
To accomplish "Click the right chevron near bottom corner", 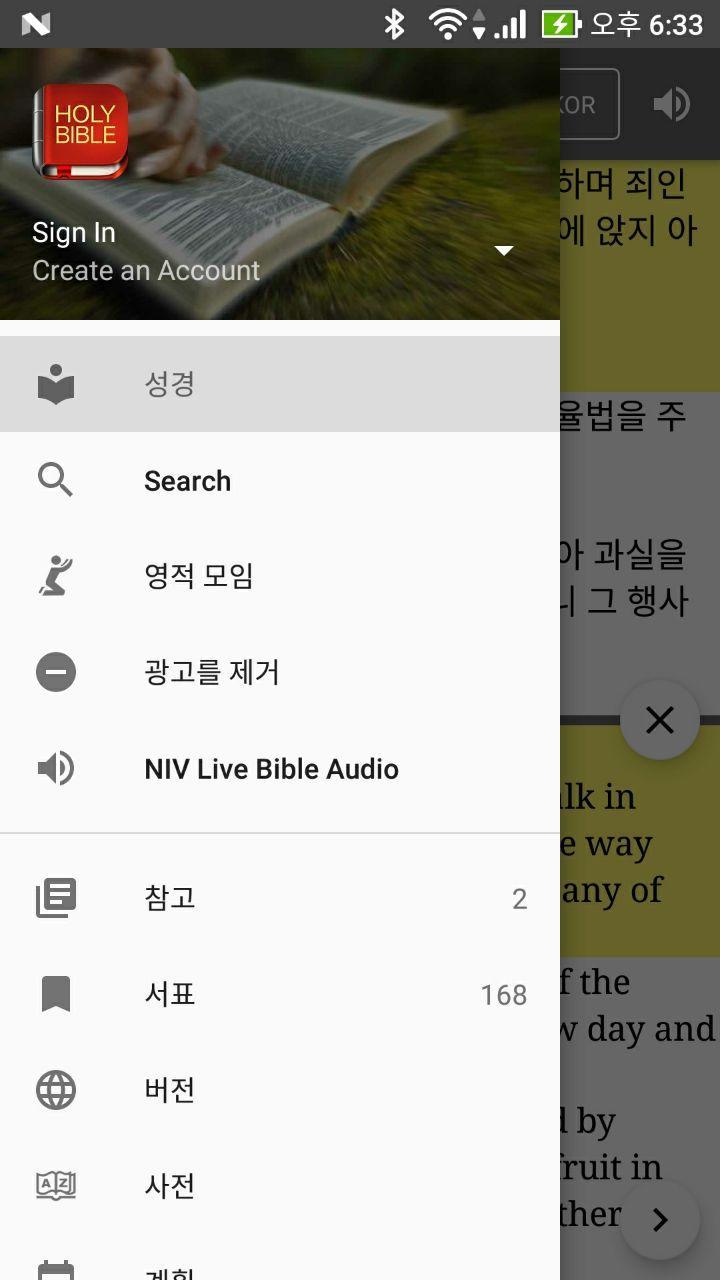I will (x=659, y=1220).
